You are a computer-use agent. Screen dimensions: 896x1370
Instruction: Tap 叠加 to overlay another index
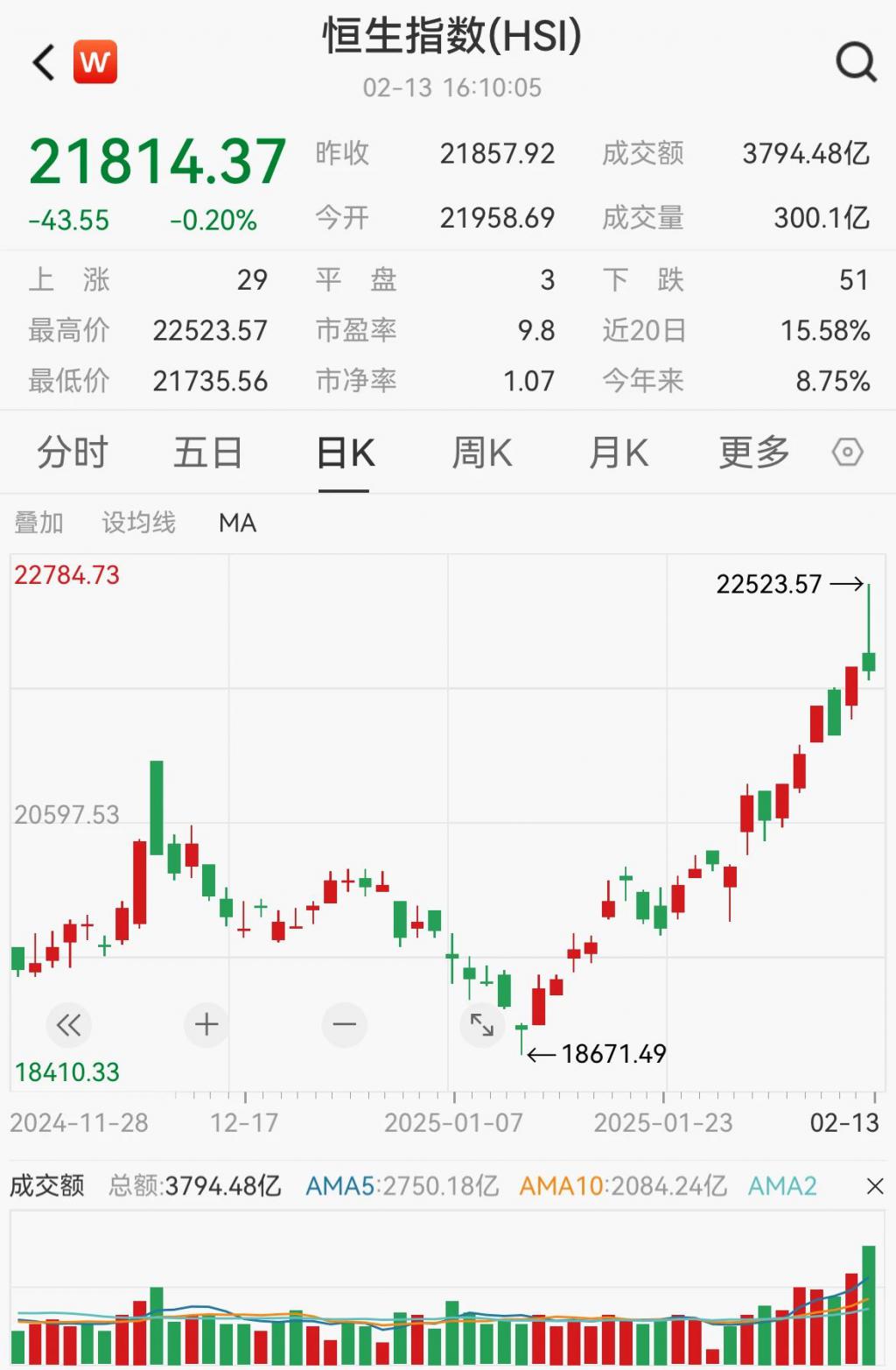(x=39, y=523)
